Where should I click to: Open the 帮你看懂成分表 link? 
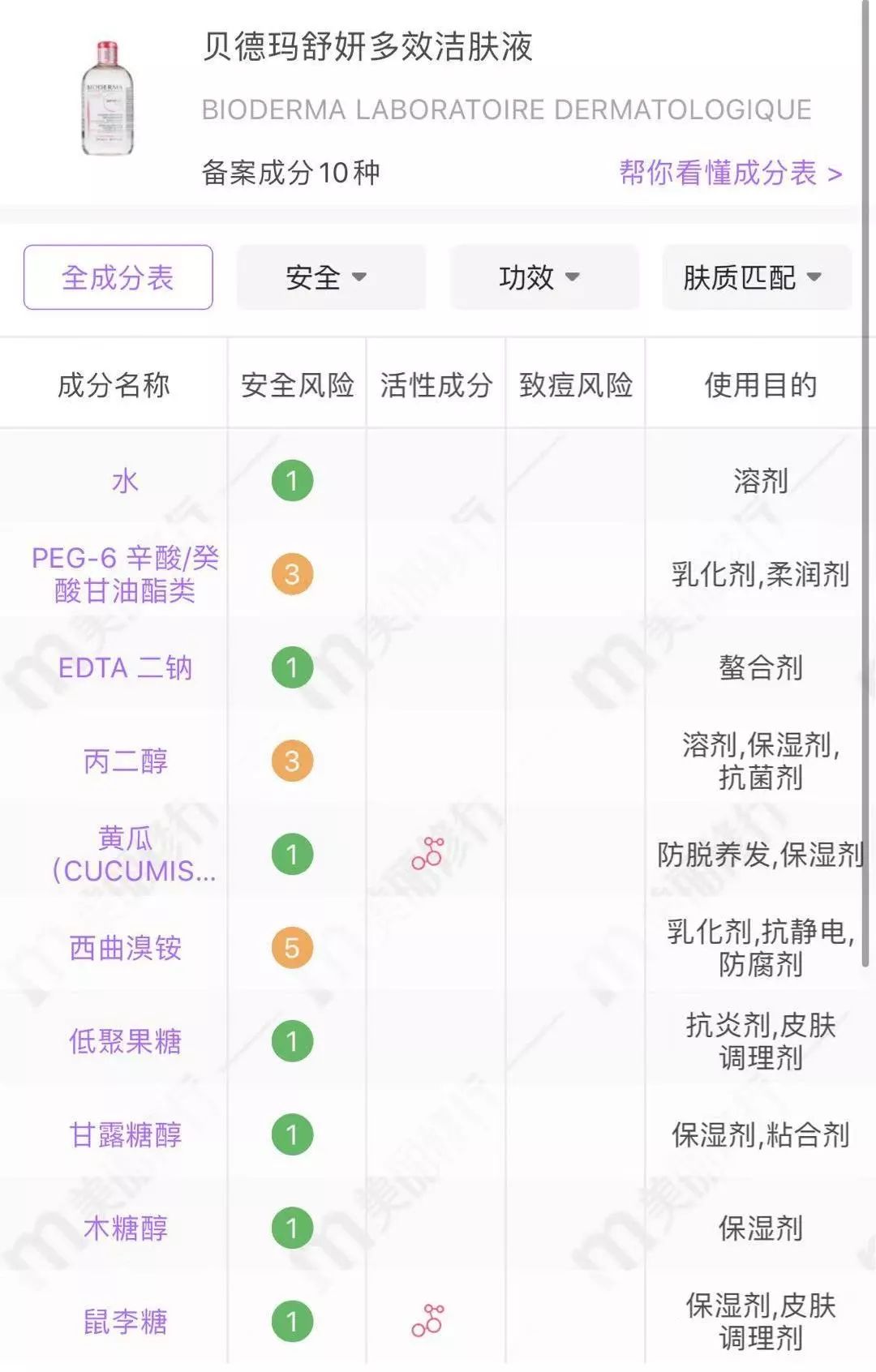click(x=730, y=173)
